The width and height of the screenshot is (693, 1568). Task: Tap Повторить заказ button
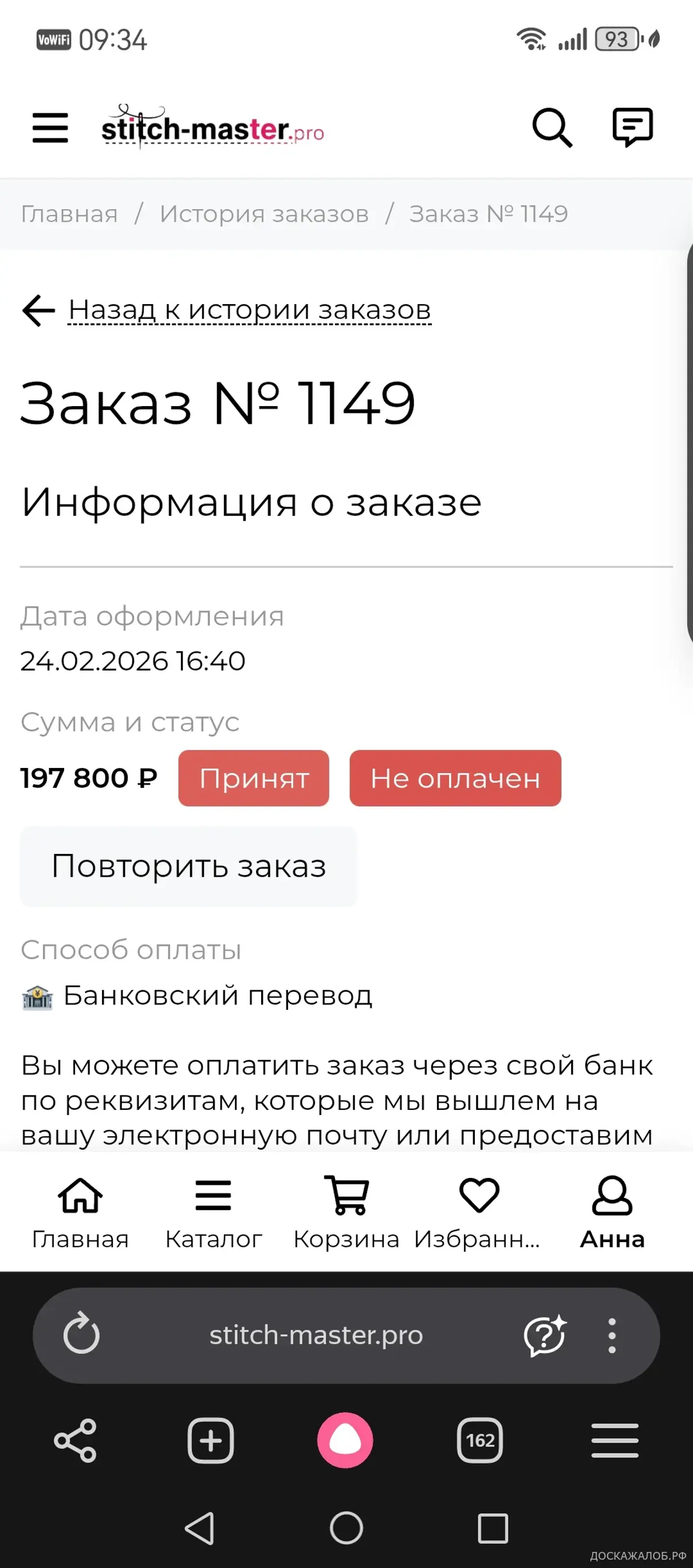(x=188, y=865)
